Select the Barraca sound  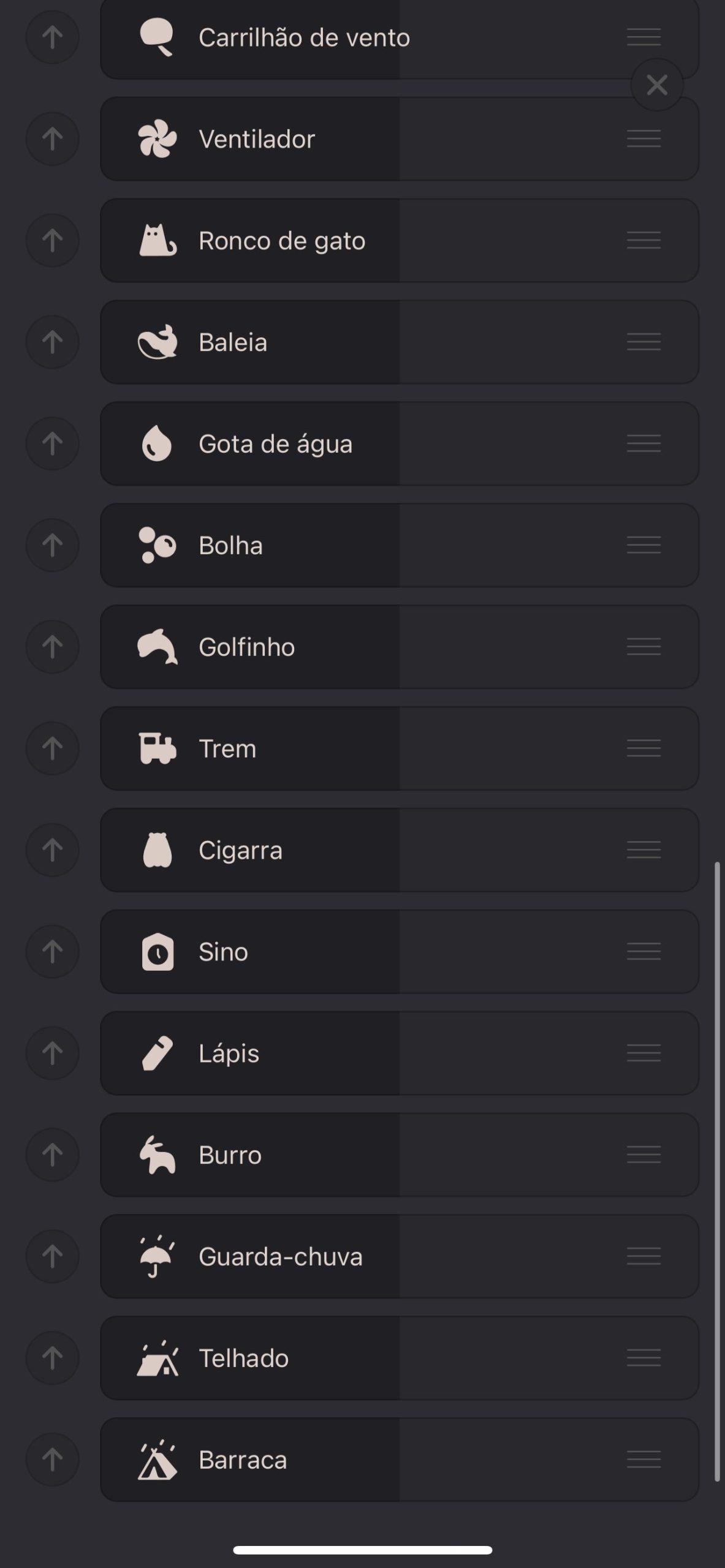pos(400,1460)
